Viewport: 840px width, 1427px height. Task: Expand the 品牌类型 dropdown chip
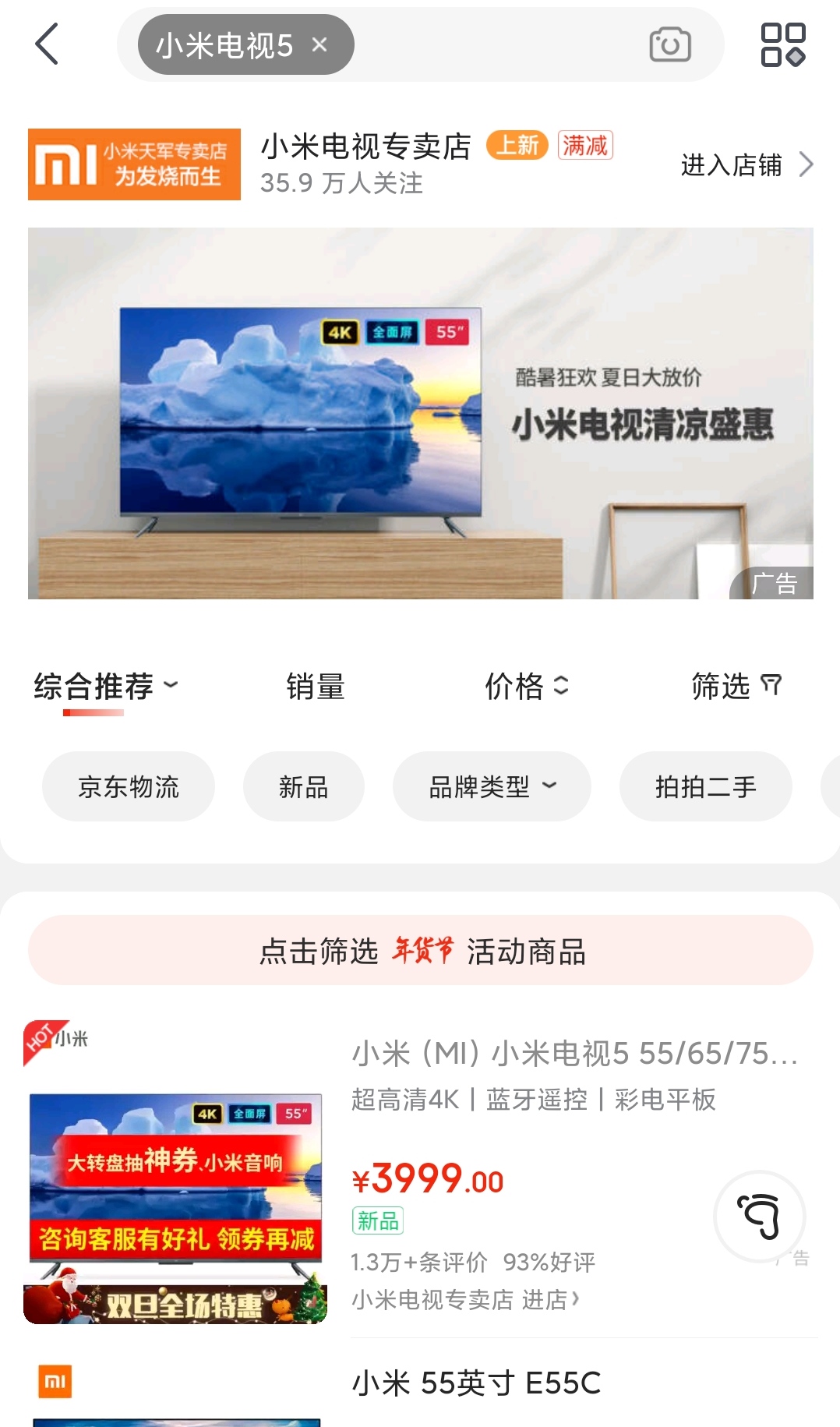coord(492,786)
